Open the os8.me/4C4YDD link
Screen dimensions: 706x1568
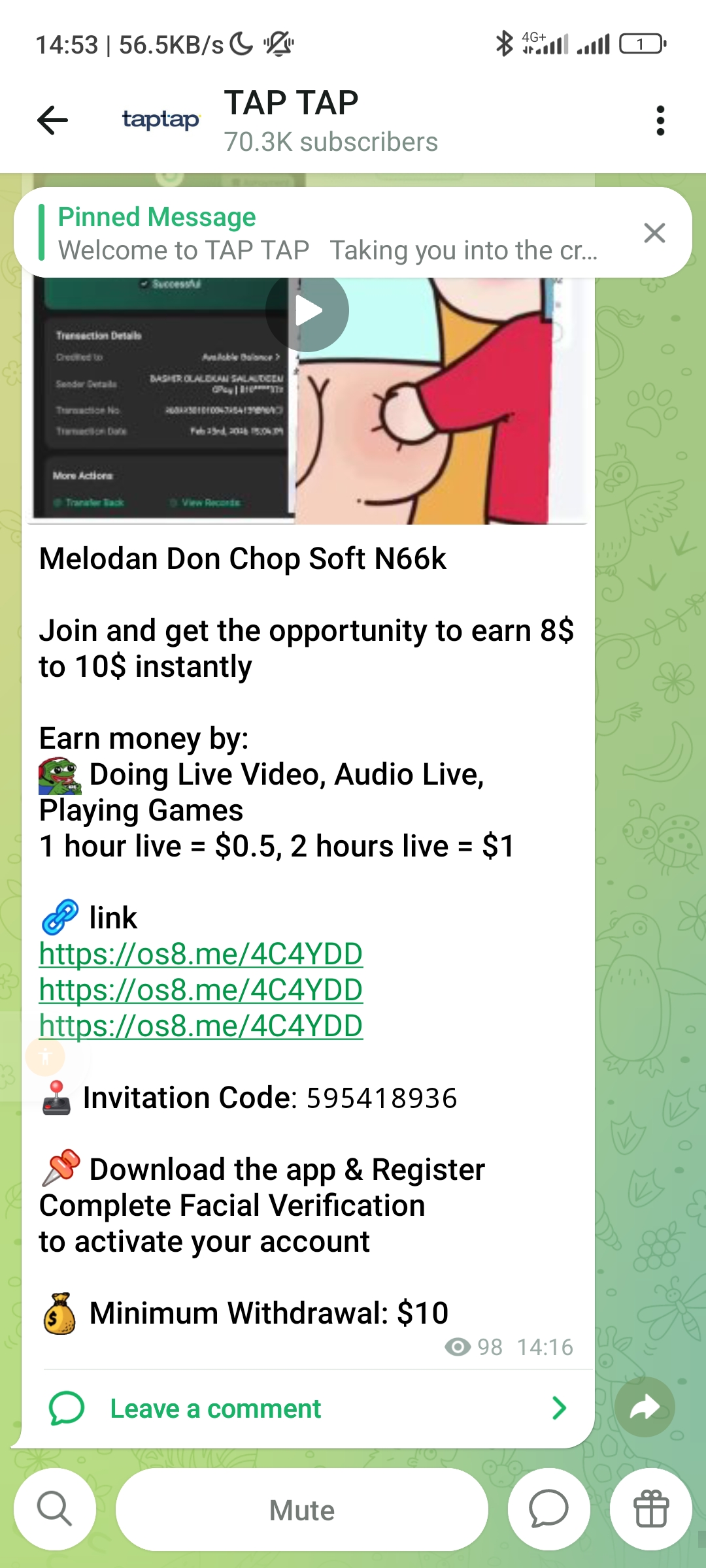point(201,955)
